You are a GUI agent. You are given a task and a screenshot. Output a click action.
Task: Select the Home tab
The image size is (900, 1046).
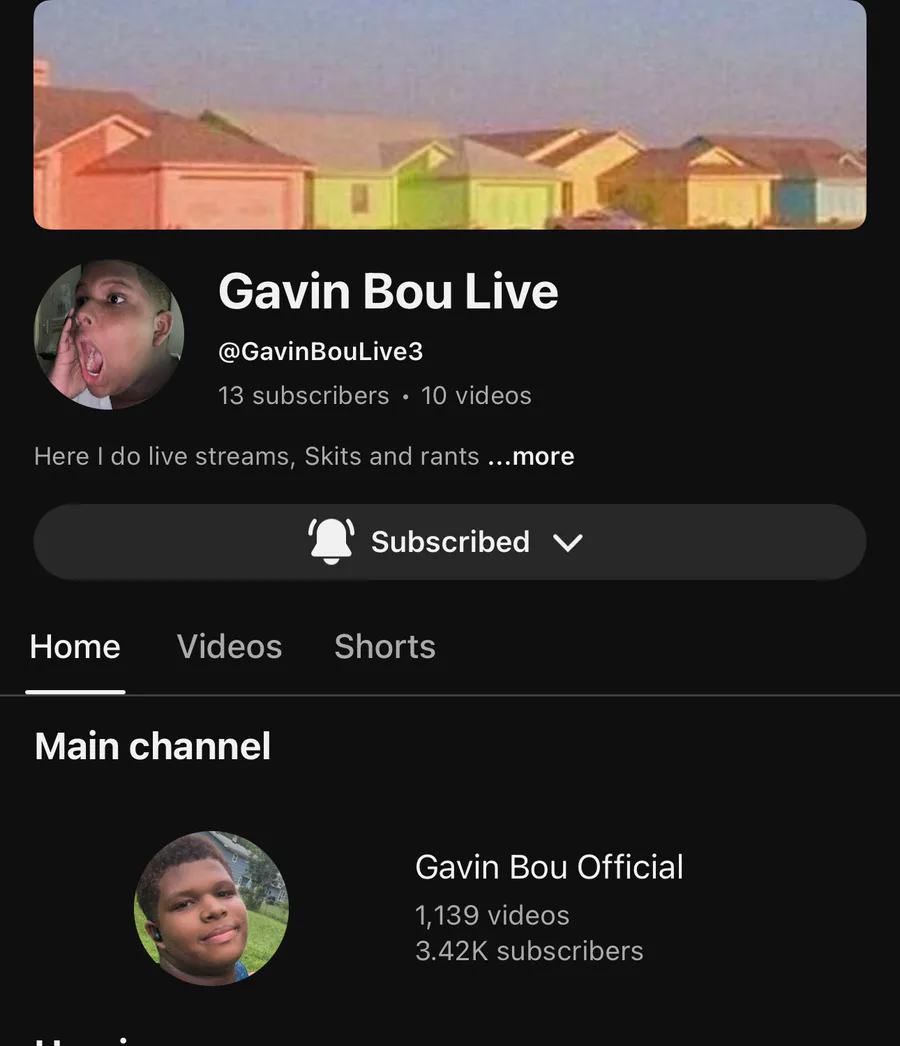[75, 646]
